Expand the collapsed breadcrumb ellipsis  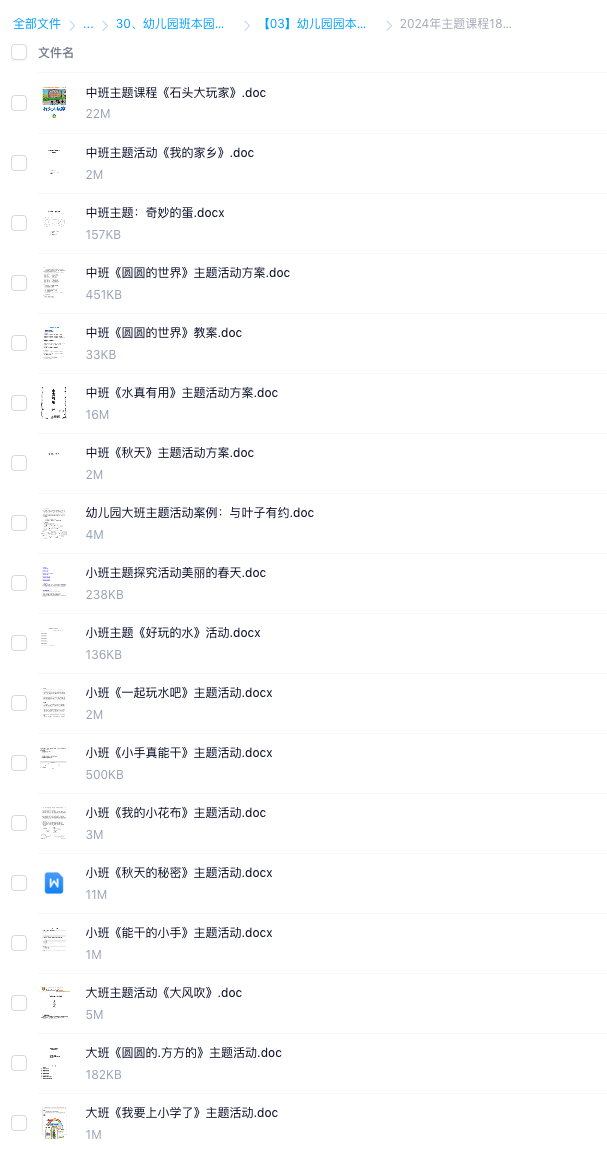(88, 25)
